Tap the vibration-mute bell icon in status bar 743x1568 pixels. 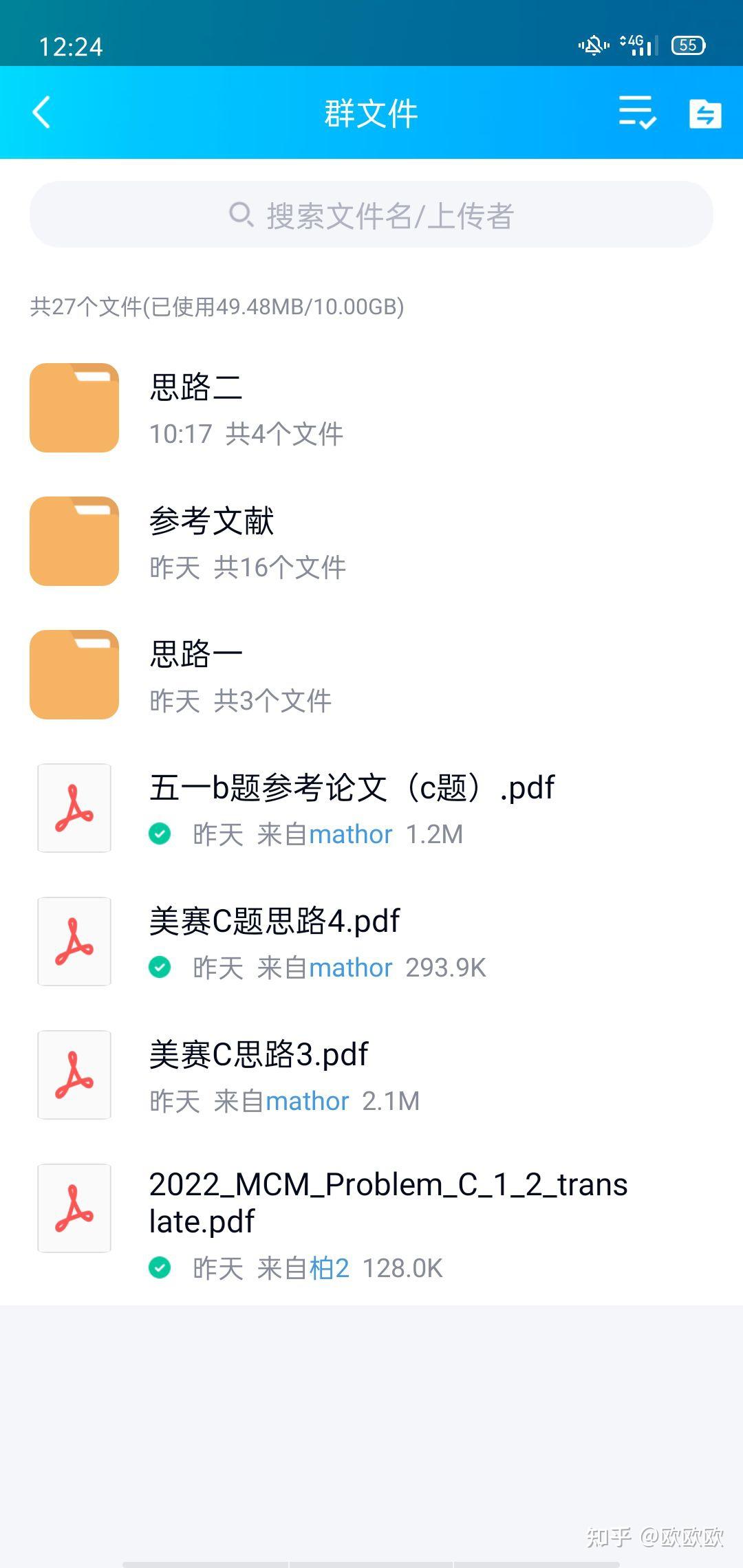pos(593,44)
